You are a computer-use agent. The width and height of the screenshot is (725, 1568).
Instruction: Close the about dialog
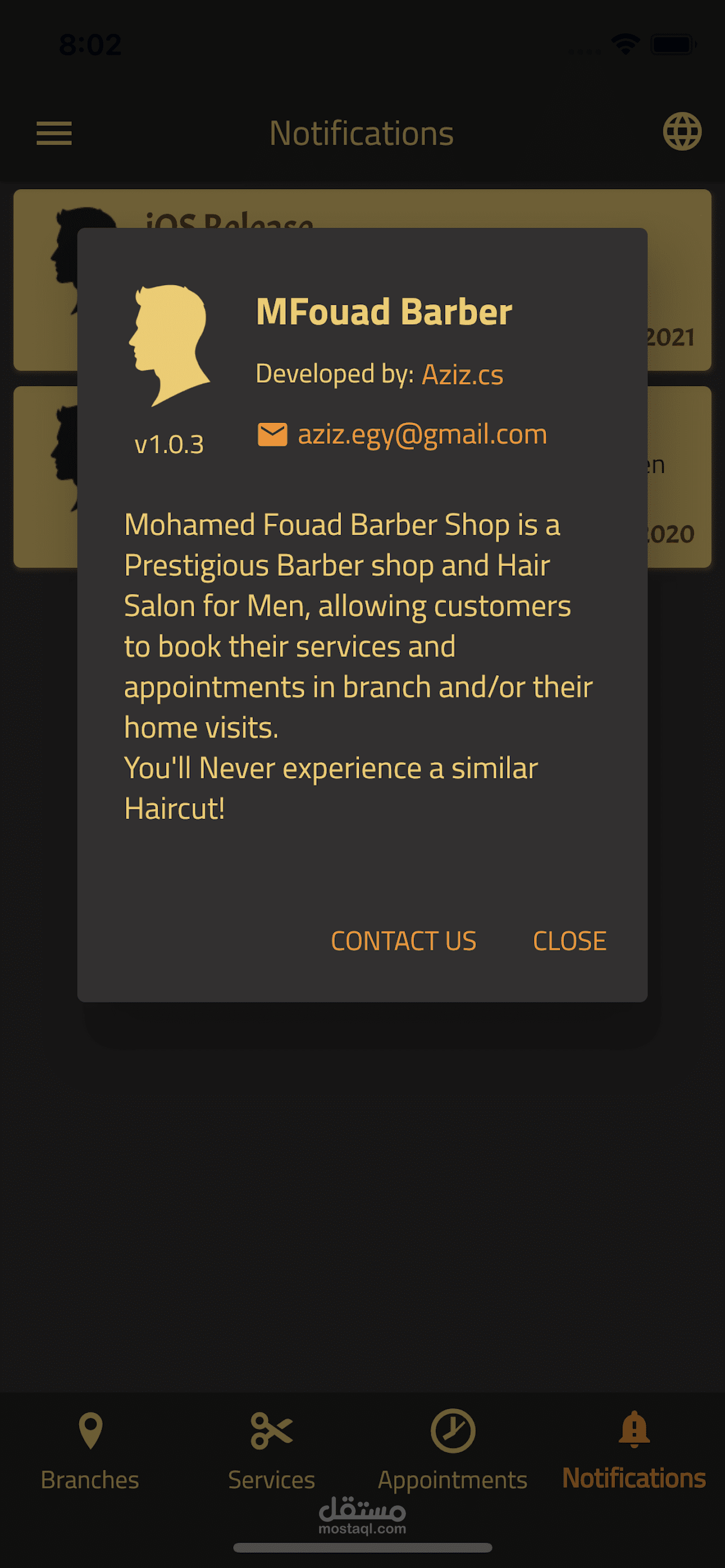point(569,941)
